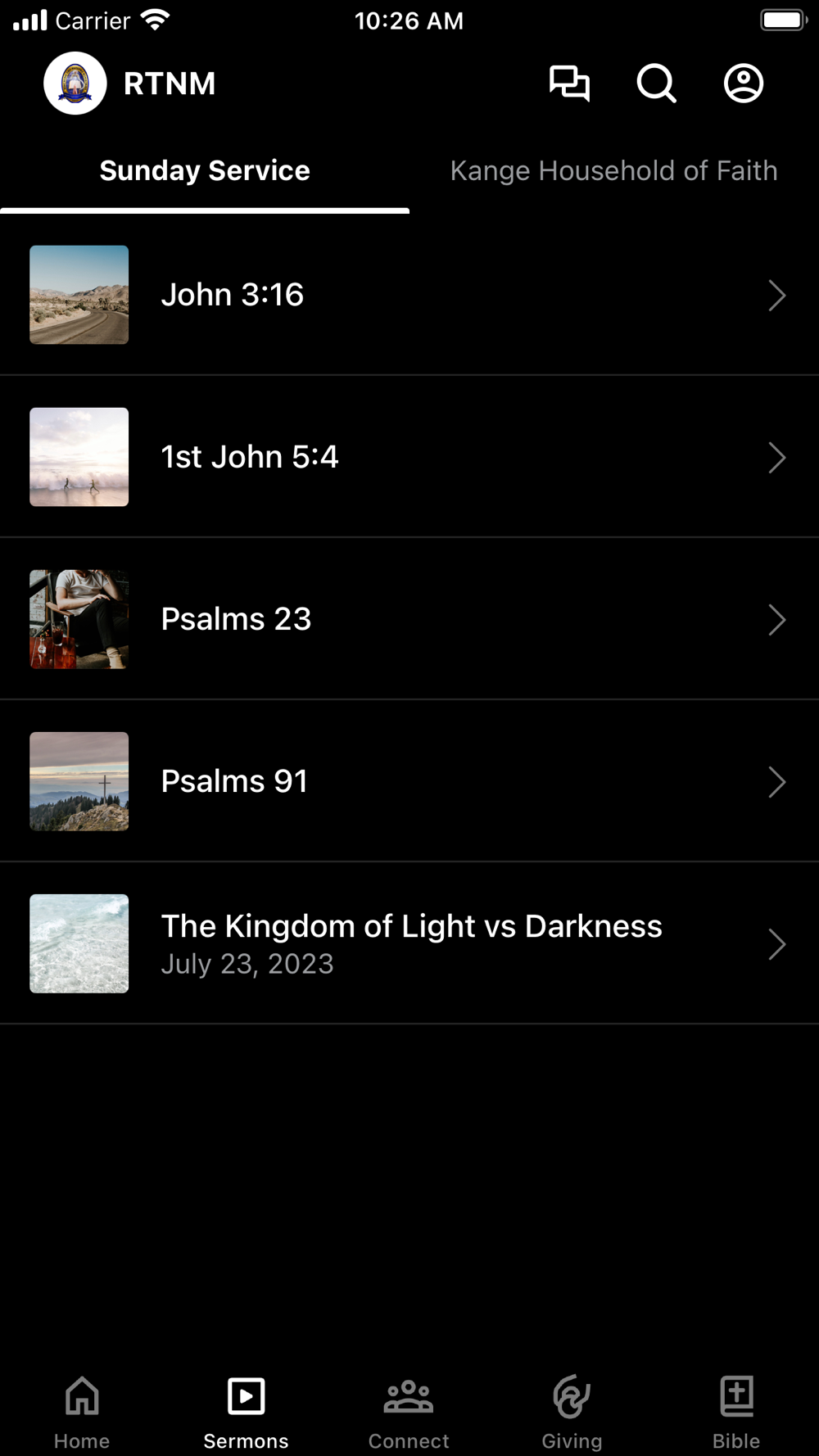
Task: Open the John 3:16 sermon
Action: click(408, 295)
